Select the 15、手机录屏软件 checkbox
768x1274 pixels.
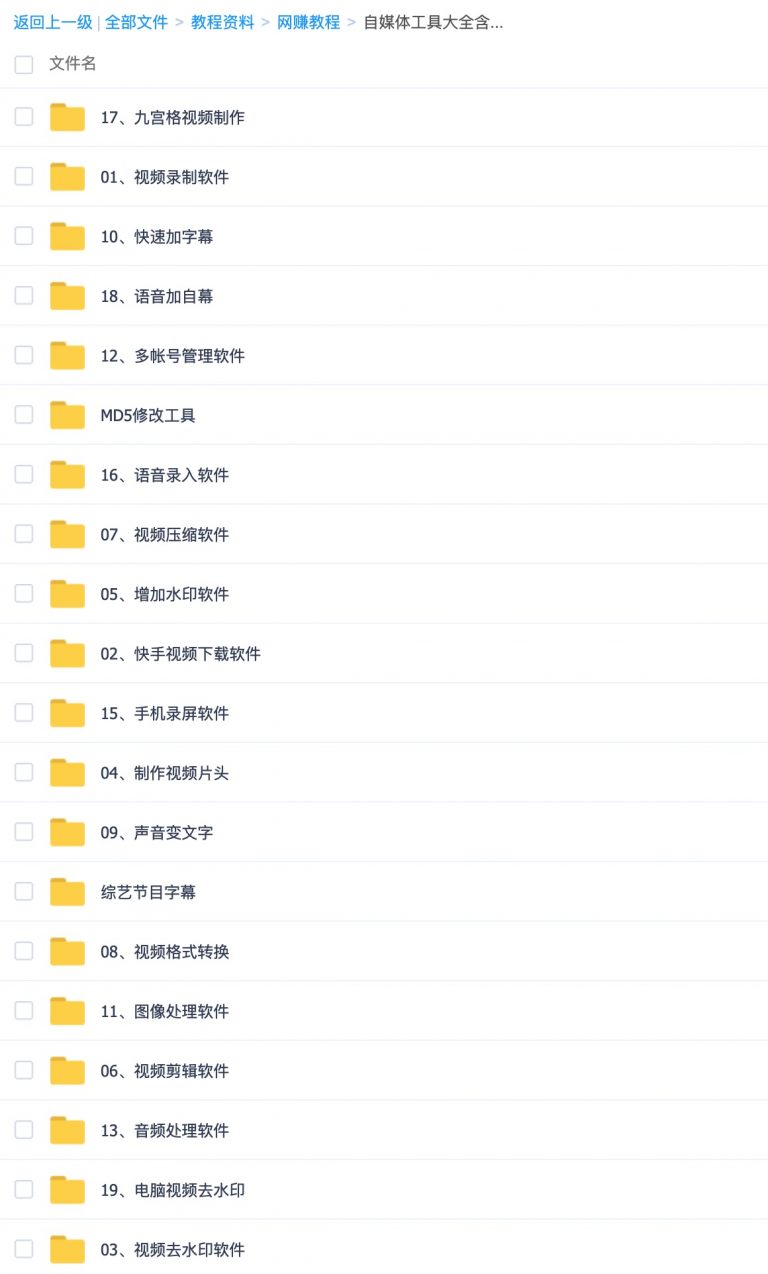pyautogui.click(x=24, y=713)
